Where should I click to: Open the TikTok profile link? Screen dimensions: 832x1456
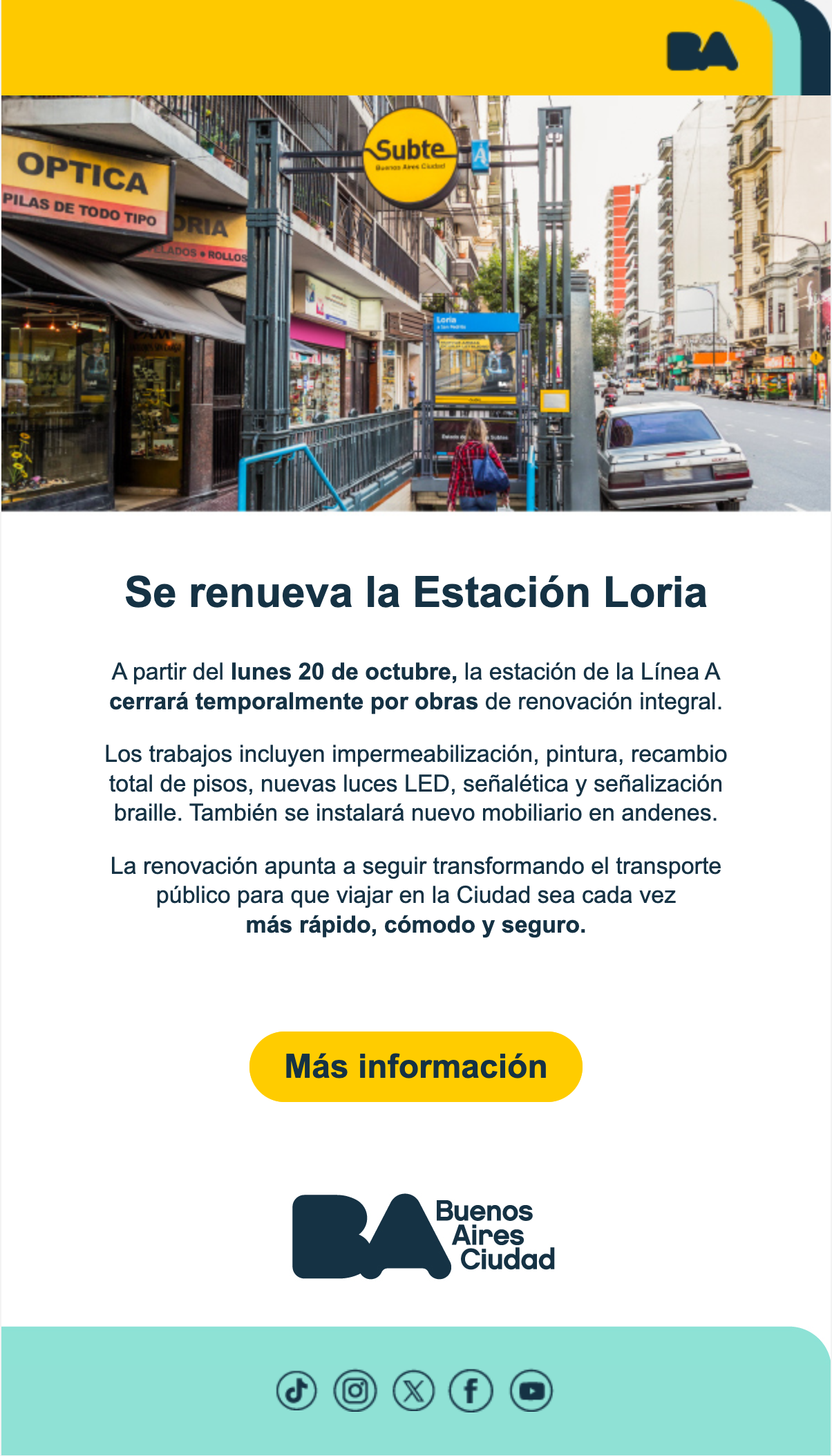coord(296,1390)
